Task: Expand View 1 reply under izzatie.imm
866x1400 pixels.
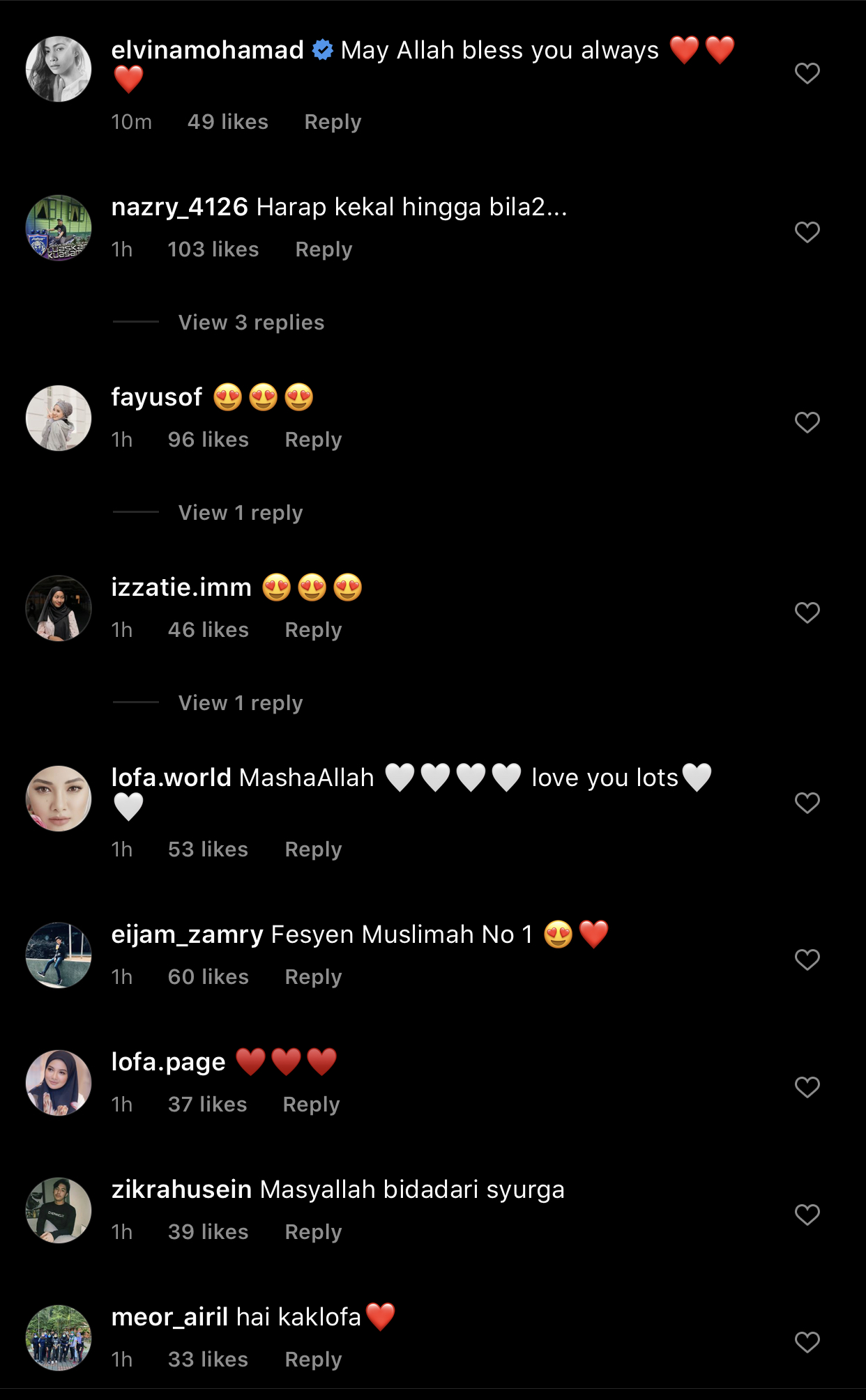Action: (x=240, y=703)
